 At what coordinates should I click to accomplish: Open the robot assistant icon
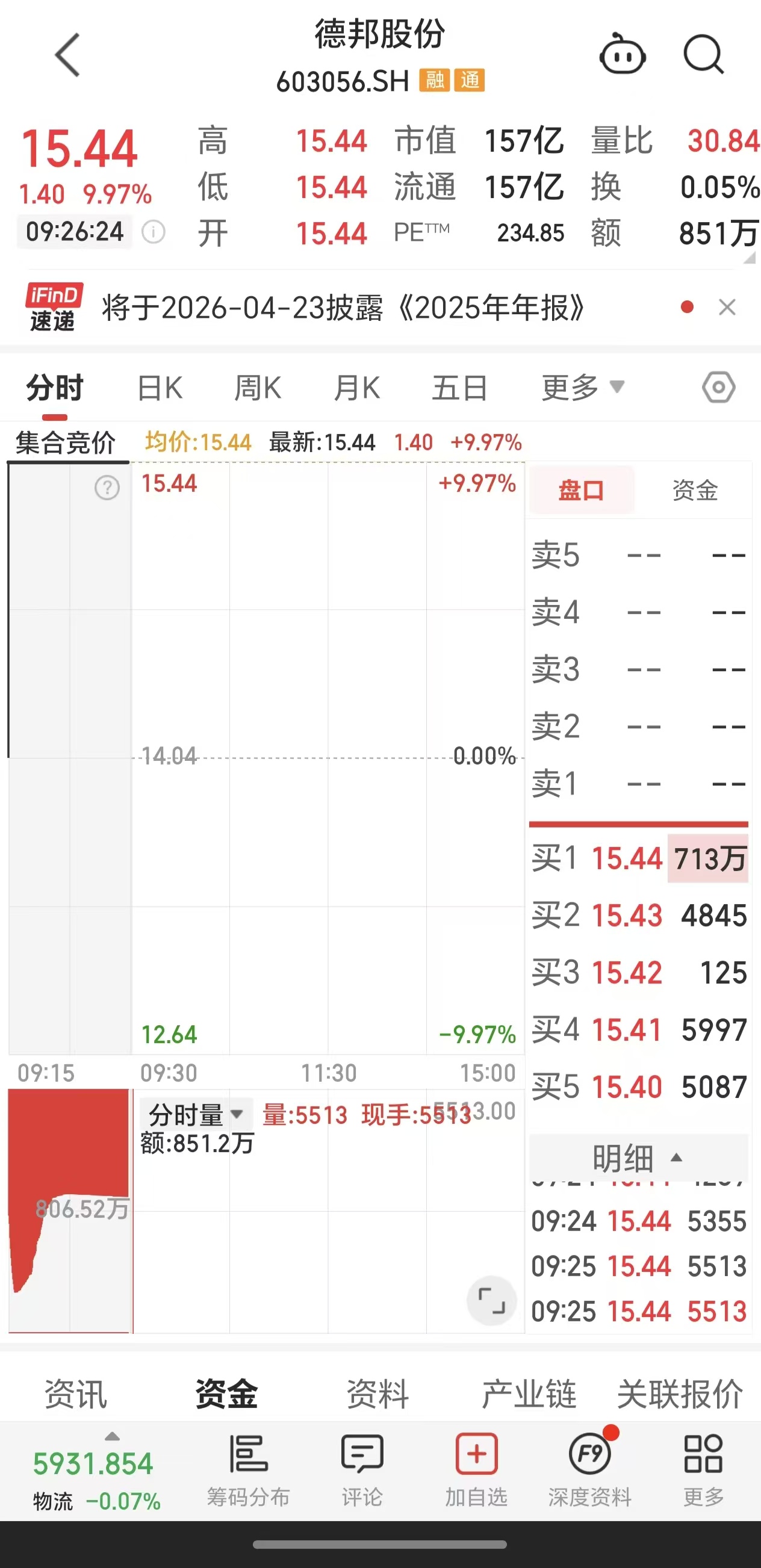pos(622,55)
